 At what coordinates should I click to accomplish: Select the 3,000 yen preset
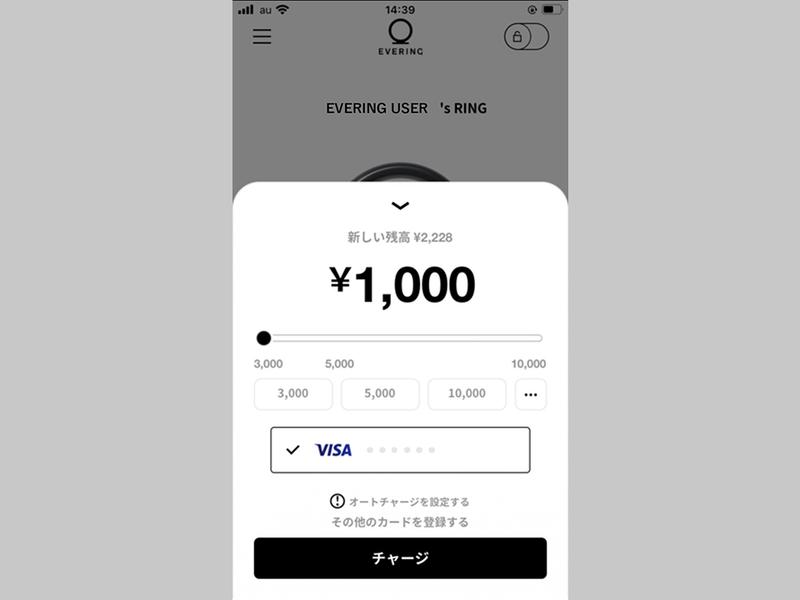(x=292, y=394)
